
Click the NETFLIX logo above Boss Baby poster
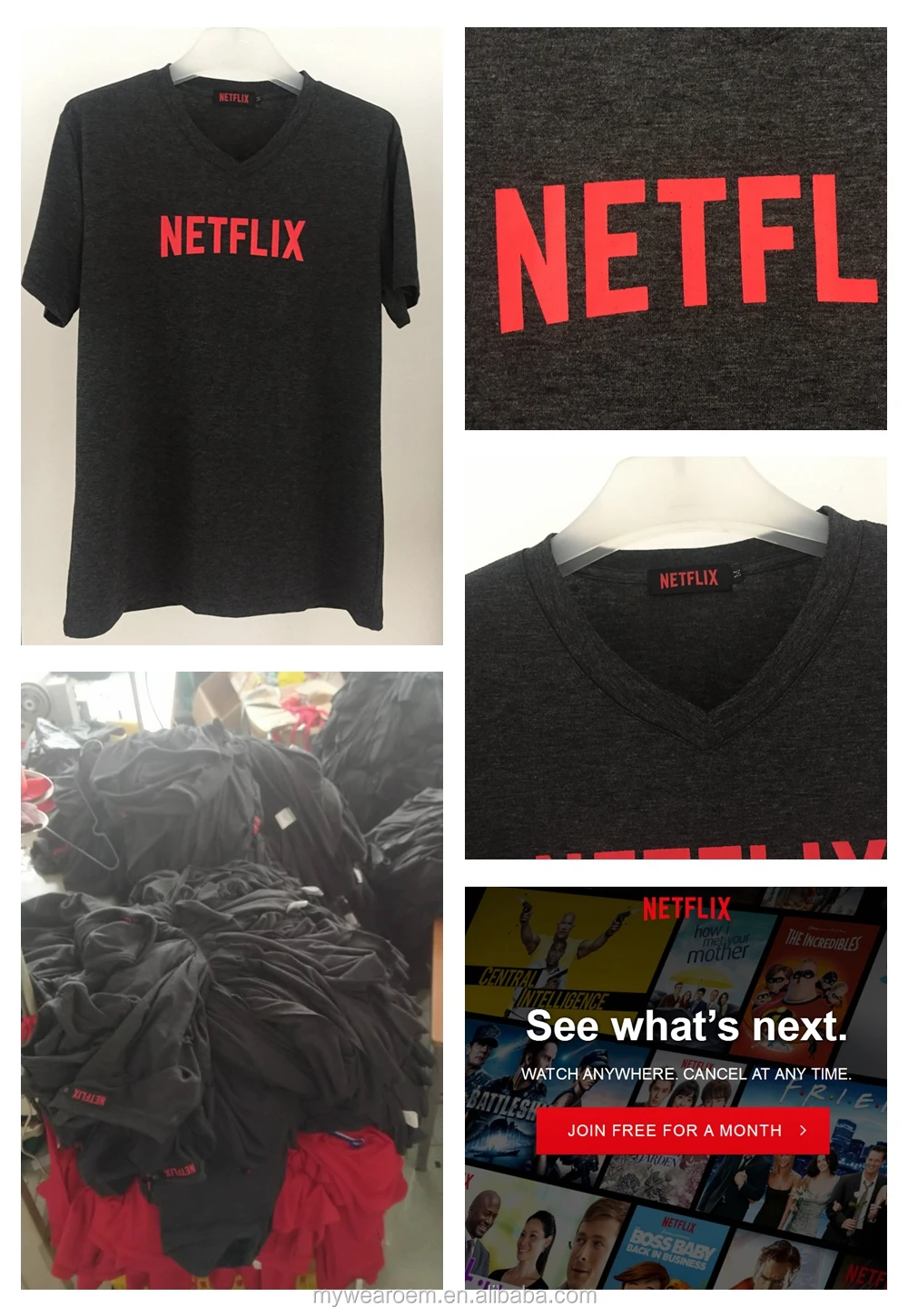[680, 1225]
